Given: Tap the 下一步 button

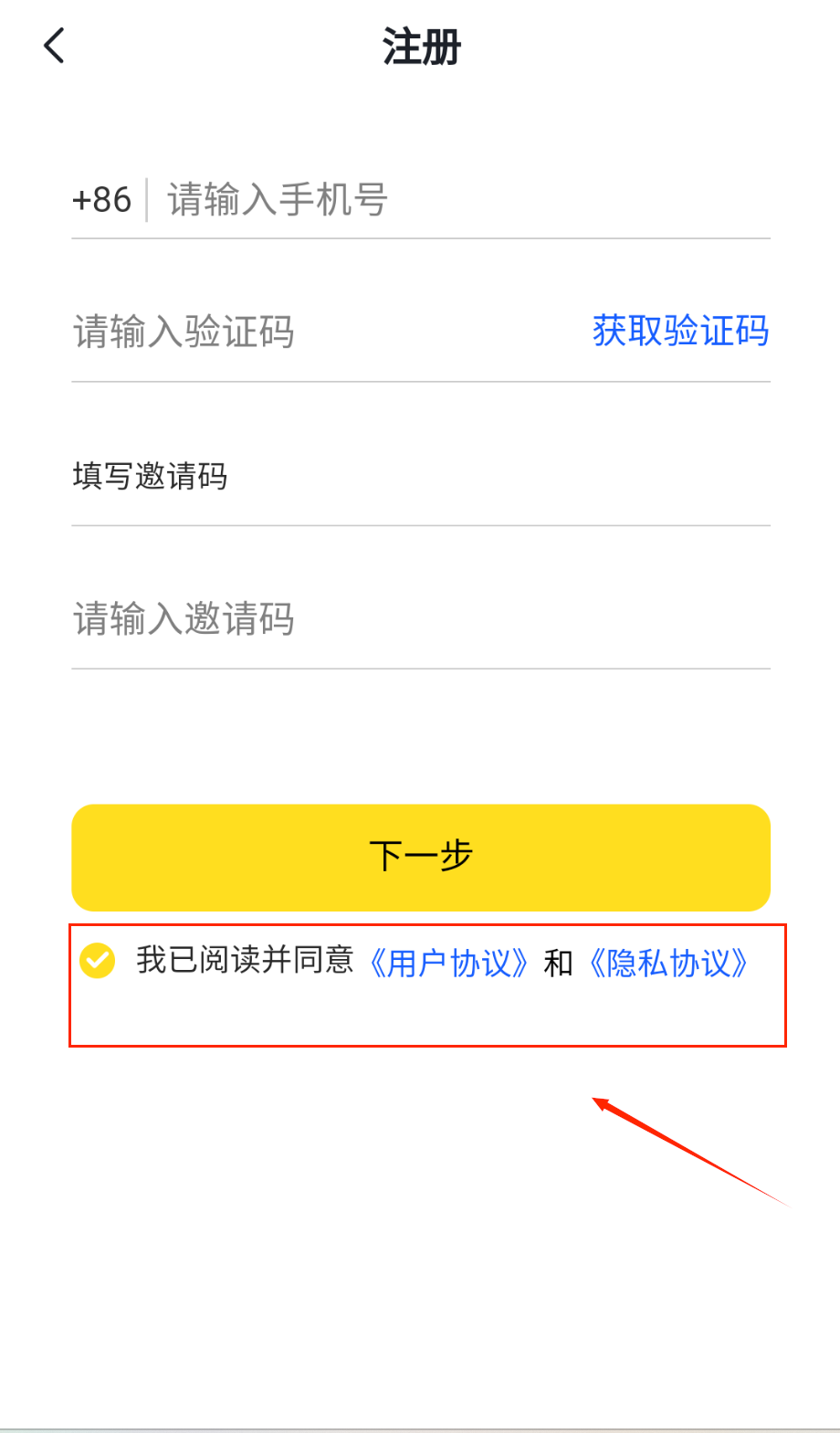Looking at the screenshot, I should click(421, 857).
